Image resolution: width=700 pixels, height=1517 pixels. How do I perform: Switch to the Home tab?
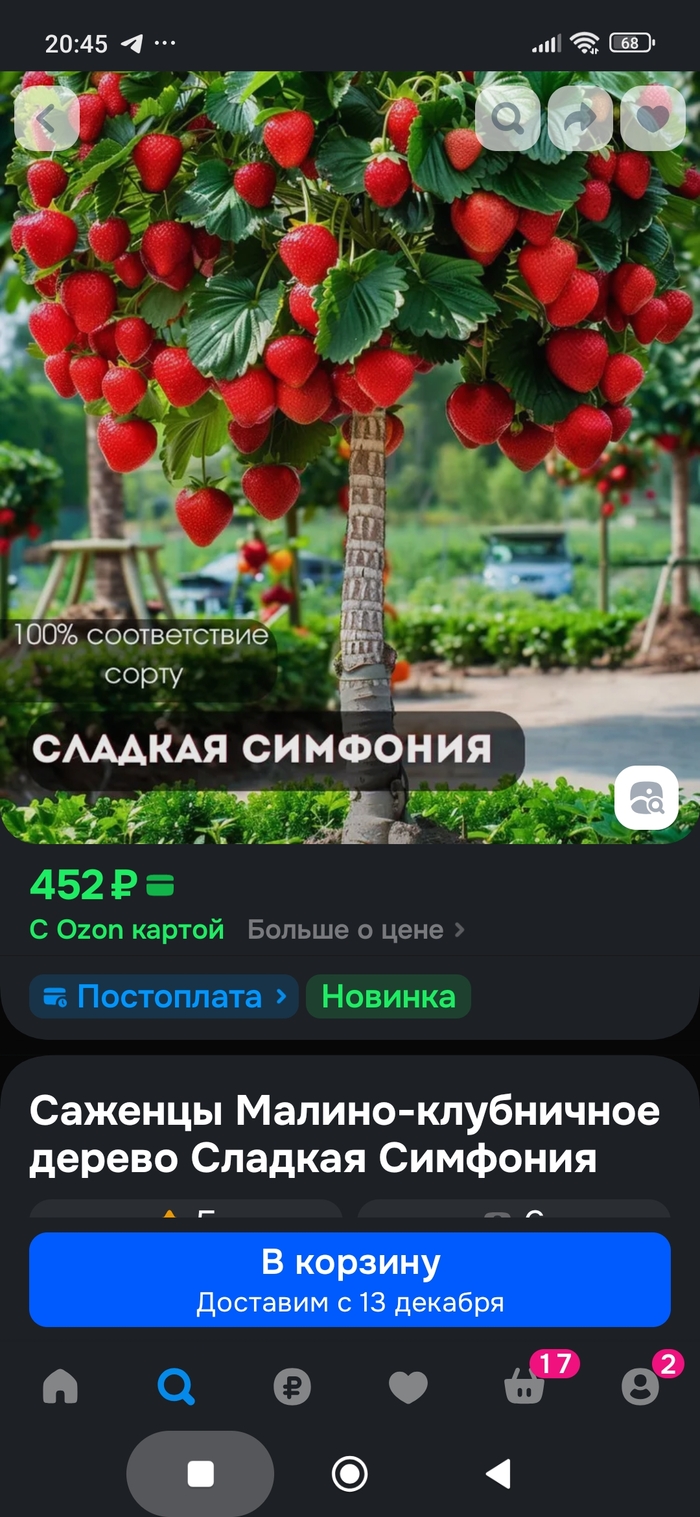coord(60,1387)
